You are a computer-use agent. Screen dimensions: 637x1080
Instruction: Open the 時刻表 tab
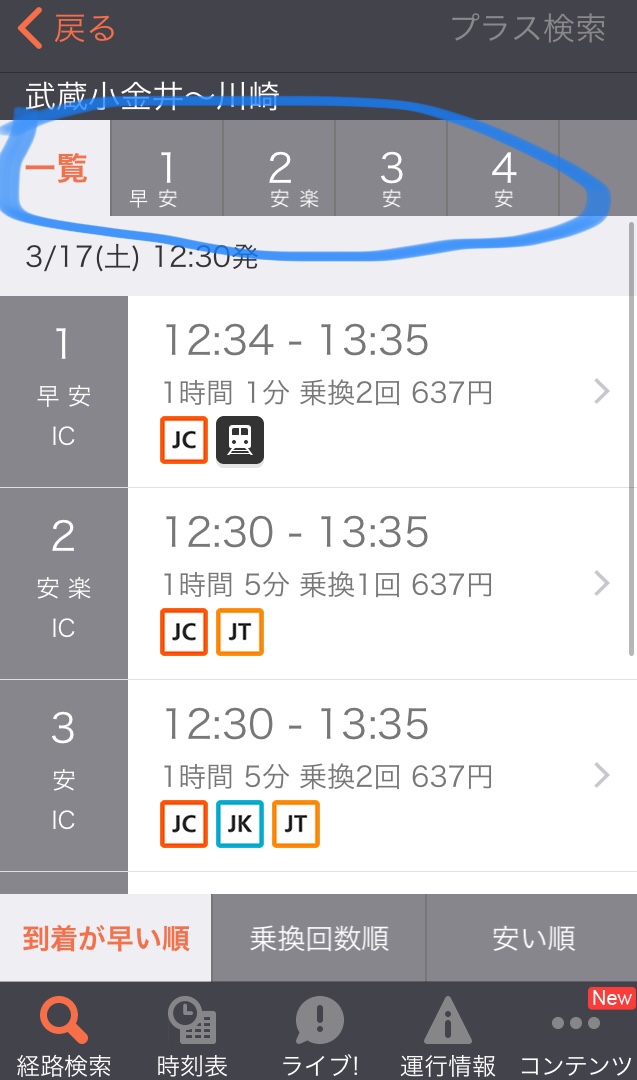(x=191, y=1034)
